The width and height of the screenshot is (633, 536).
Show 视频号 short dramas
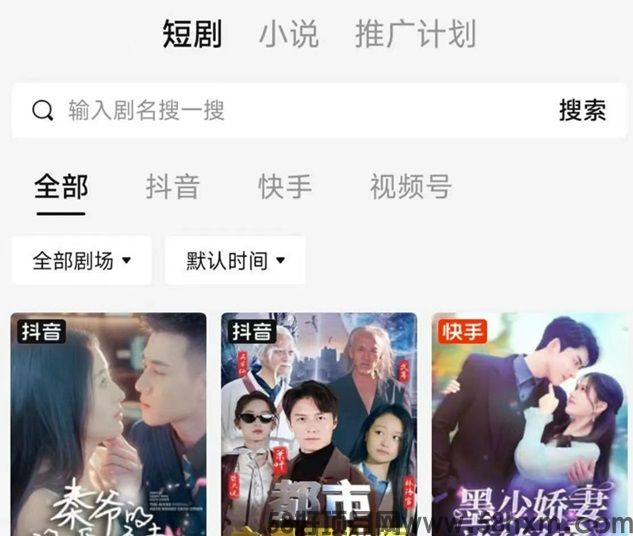[410, 187]
